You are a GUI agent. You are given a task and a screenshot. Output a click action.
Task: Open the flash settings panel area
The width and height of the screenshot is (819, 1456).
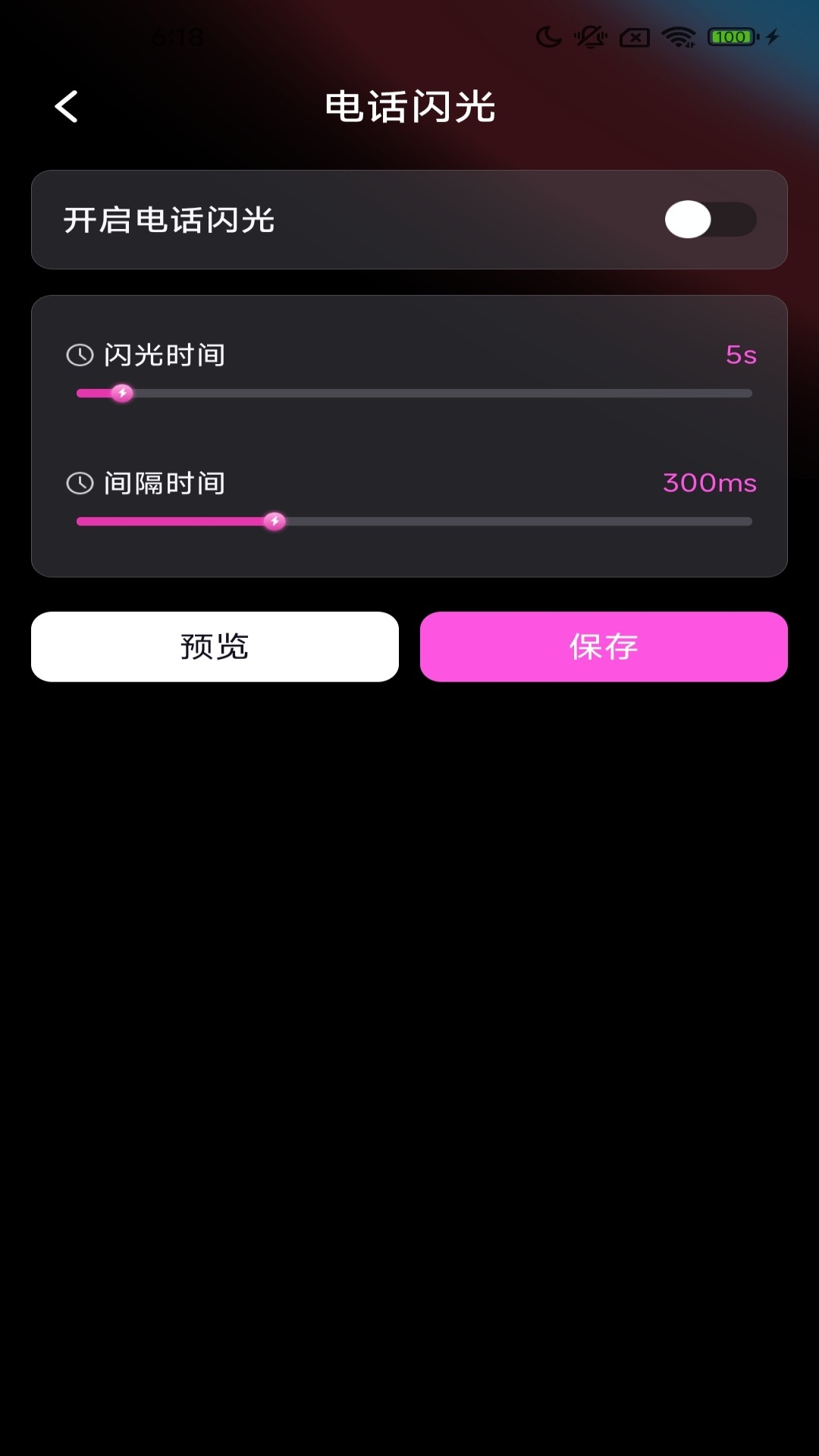(409, 436)
